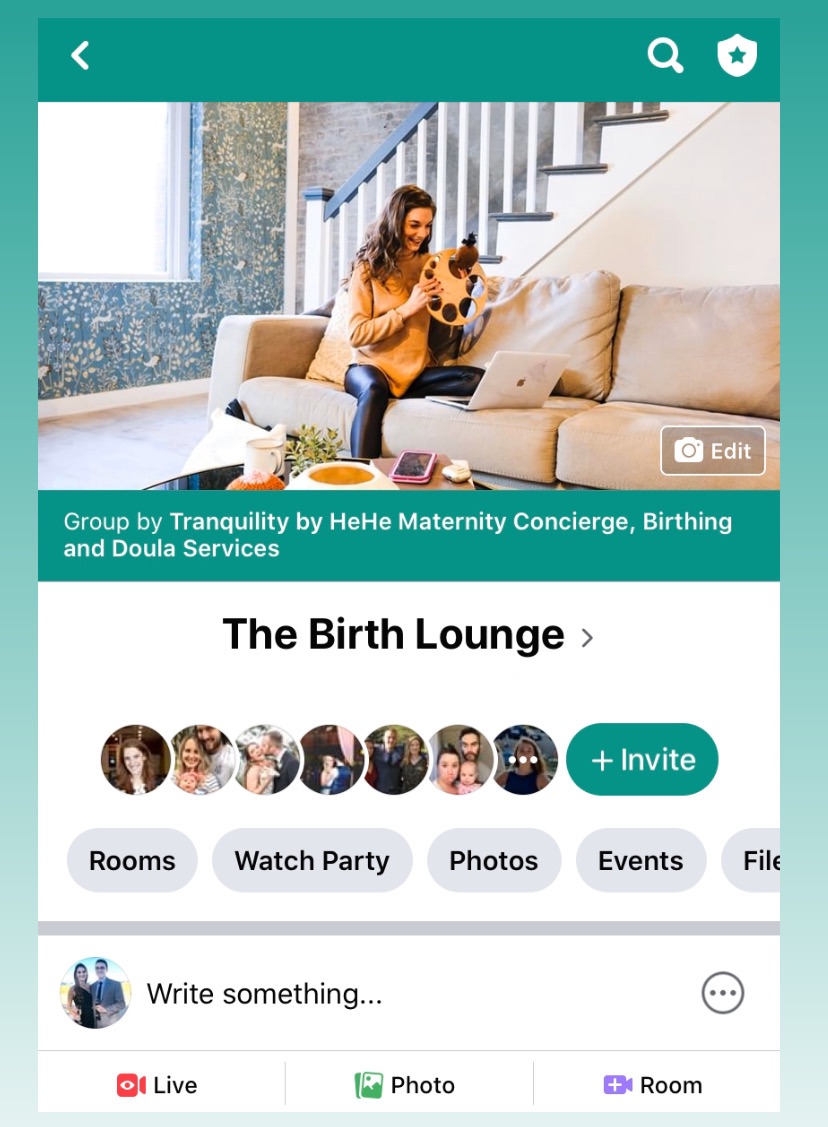828x1127 pixels.
Task: Start a Live video
Action: (158, 1085)
